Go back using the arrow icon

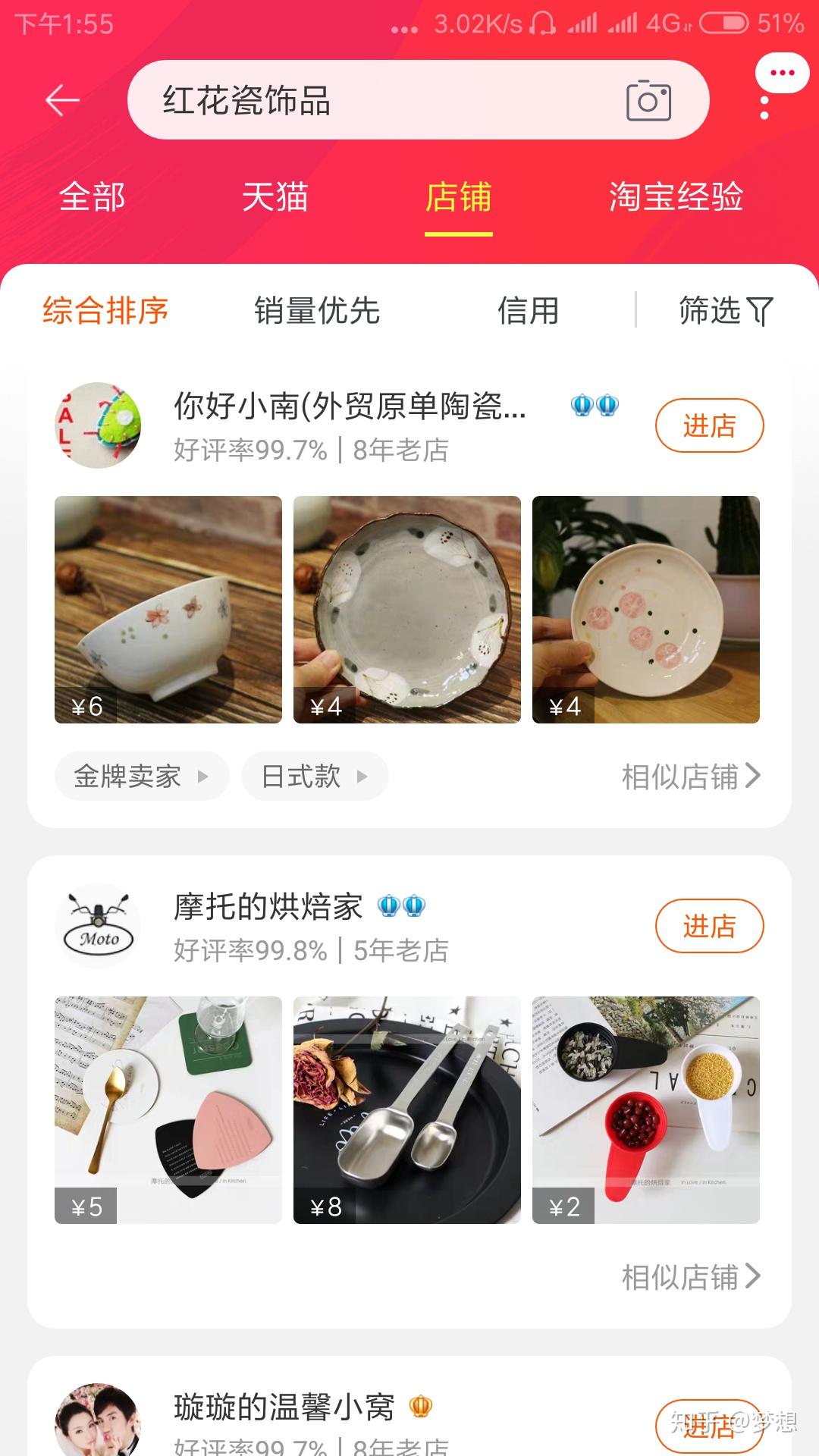(63, 100)
